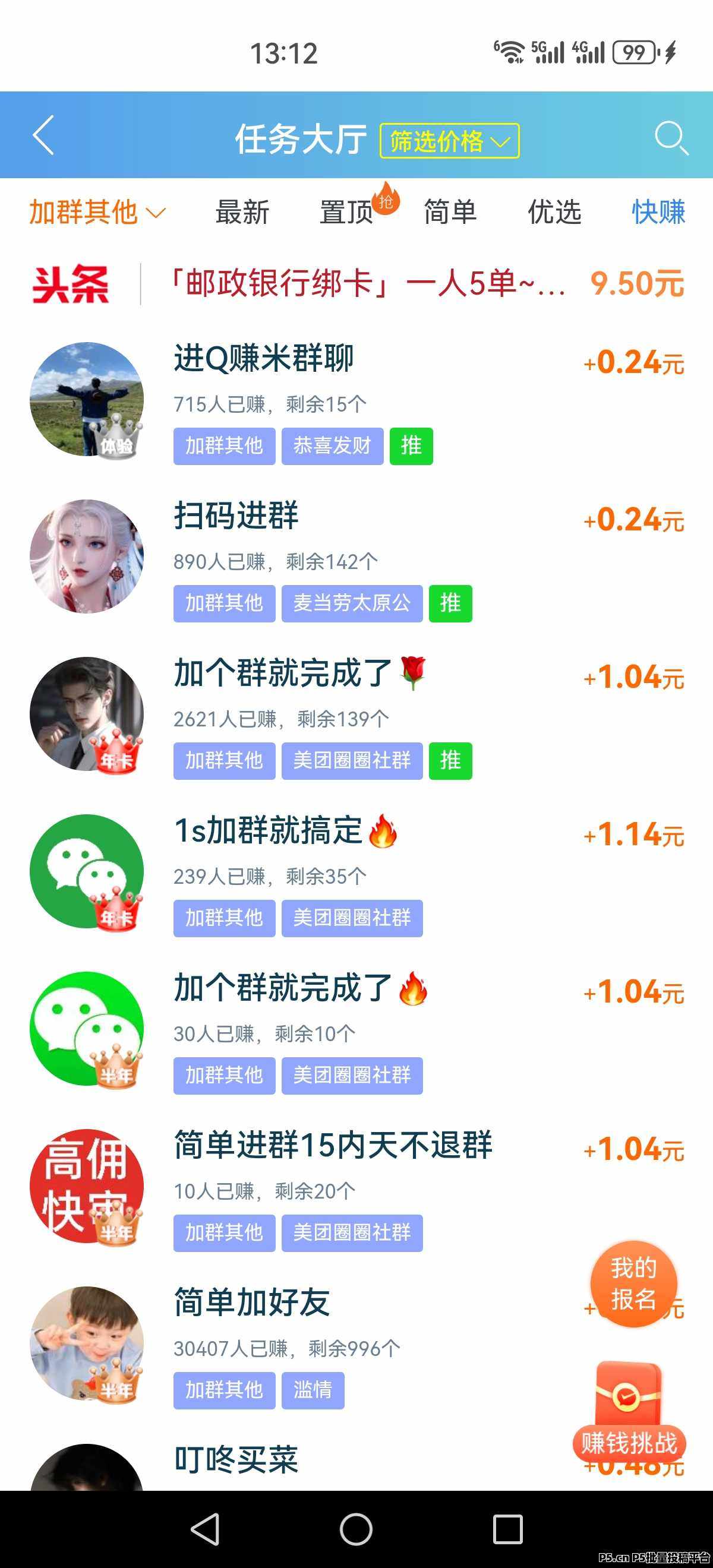This screenshot has width=713, height=1568.
Task: Open the 简单加好友 task
Action: (x=251, y=1302)
